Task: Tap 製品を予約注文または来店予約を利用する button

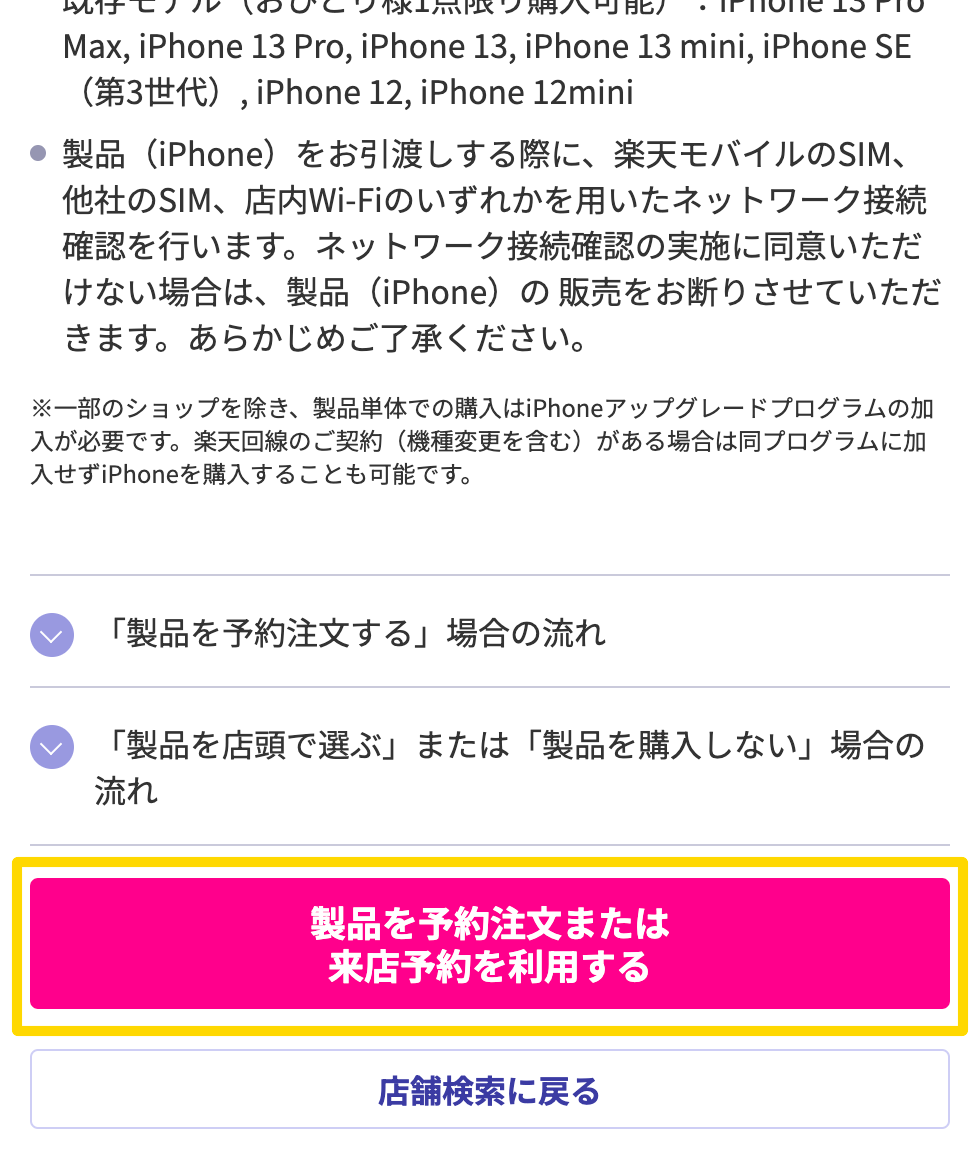Action: pos(489,944)
